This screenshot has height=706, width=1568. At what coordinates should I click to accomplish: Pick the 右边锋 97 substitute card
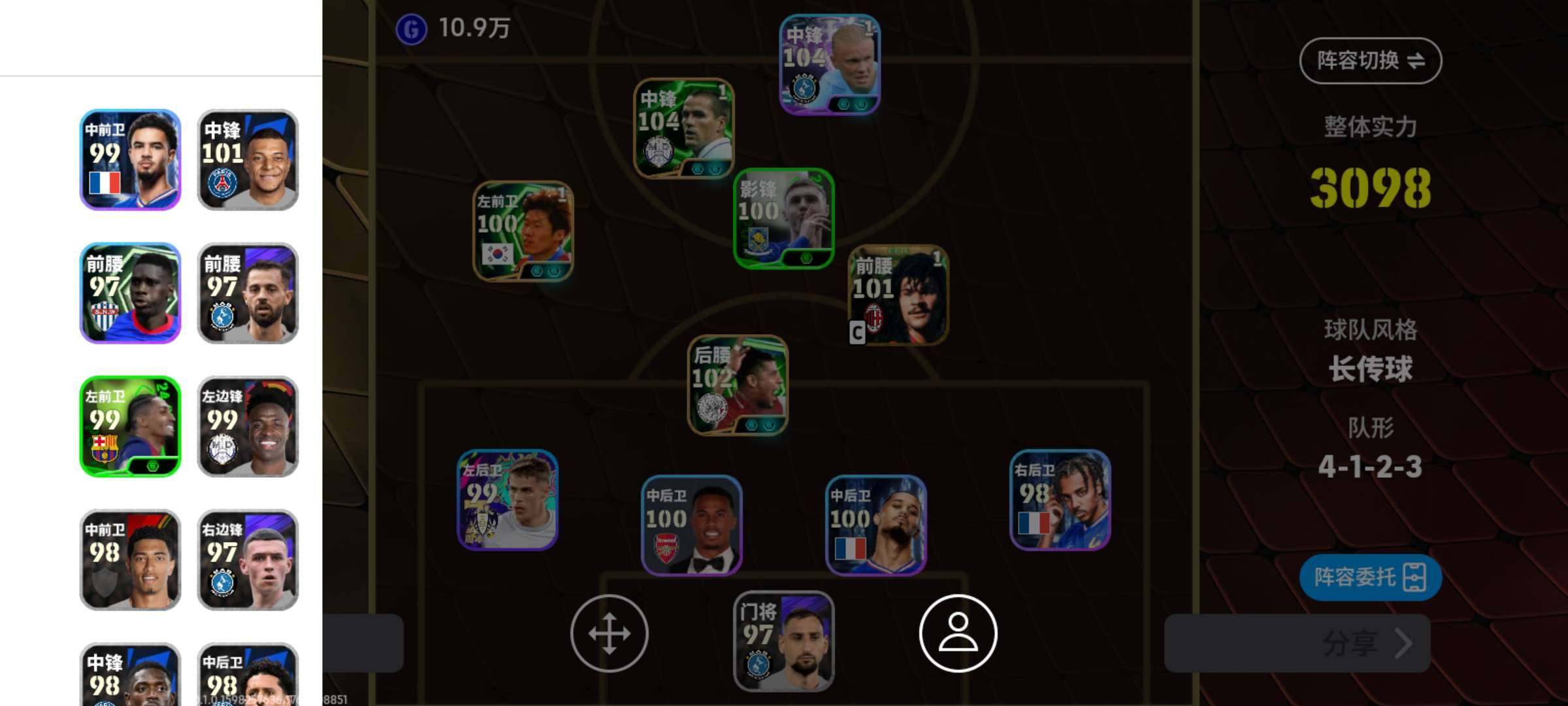pos(248,560)
